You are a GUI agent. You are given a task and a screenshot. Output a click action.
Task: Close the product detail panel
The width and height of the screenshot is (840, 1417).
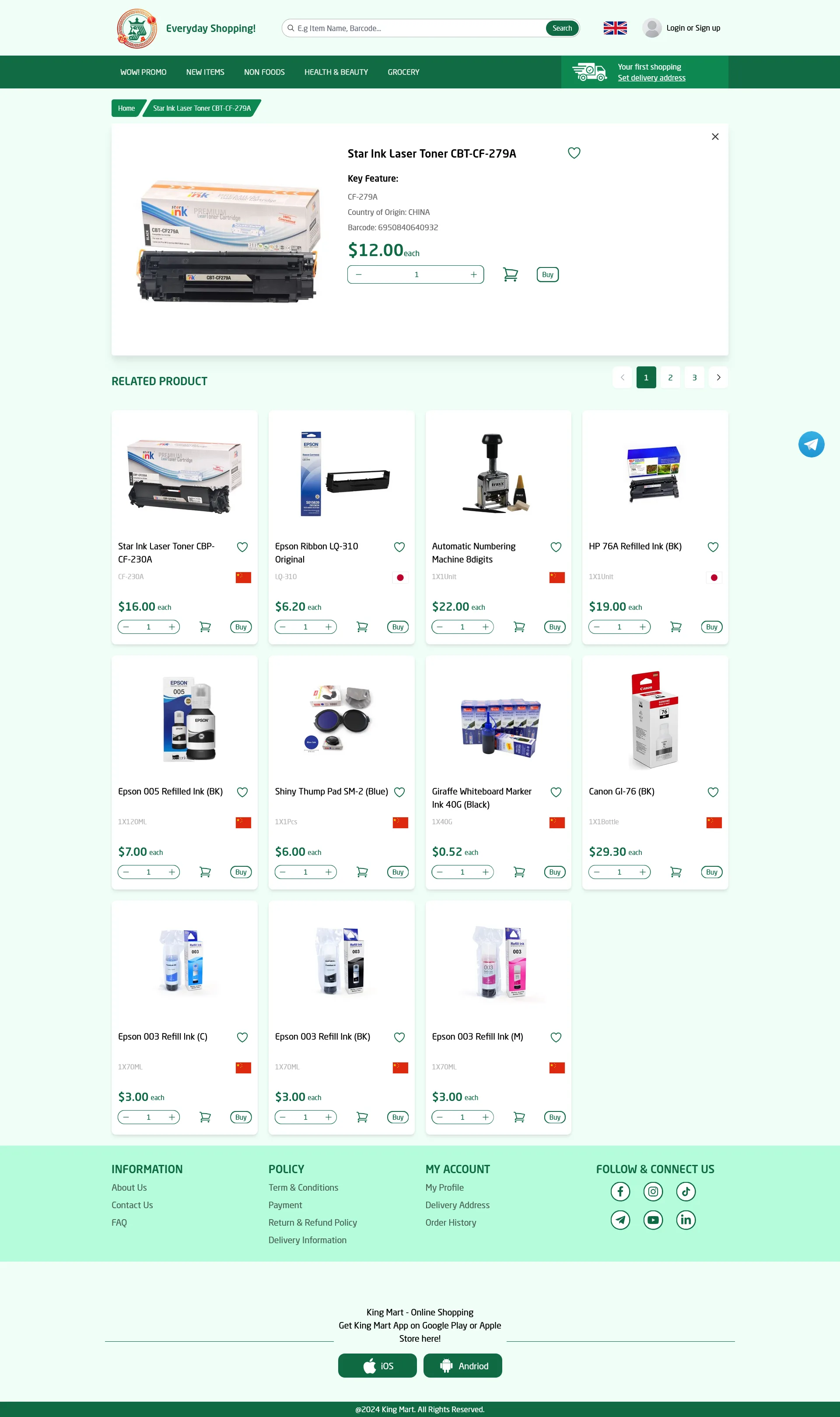coord(715,137)
